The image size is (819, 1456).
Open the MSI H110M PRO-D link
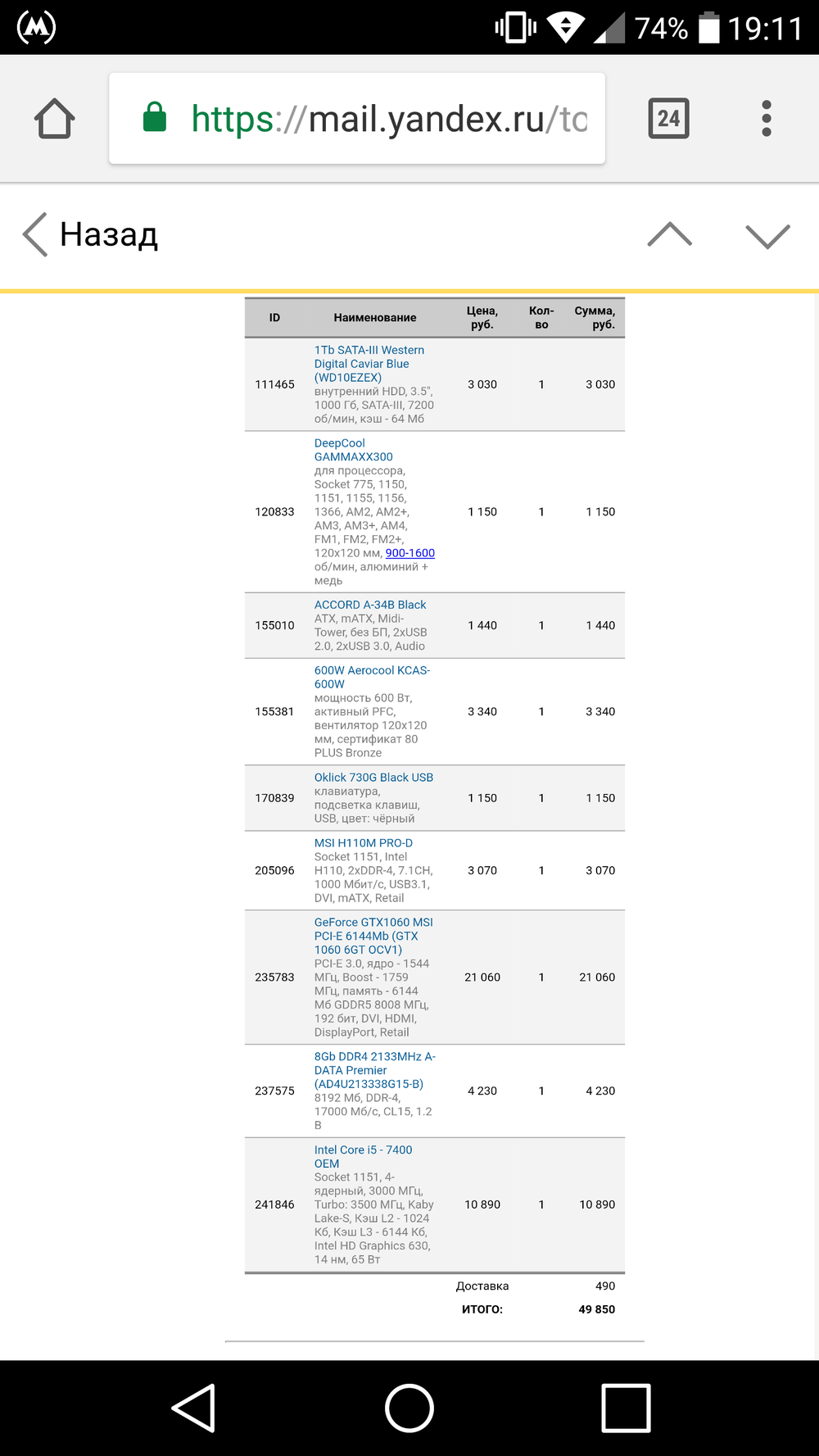[364, 843]
